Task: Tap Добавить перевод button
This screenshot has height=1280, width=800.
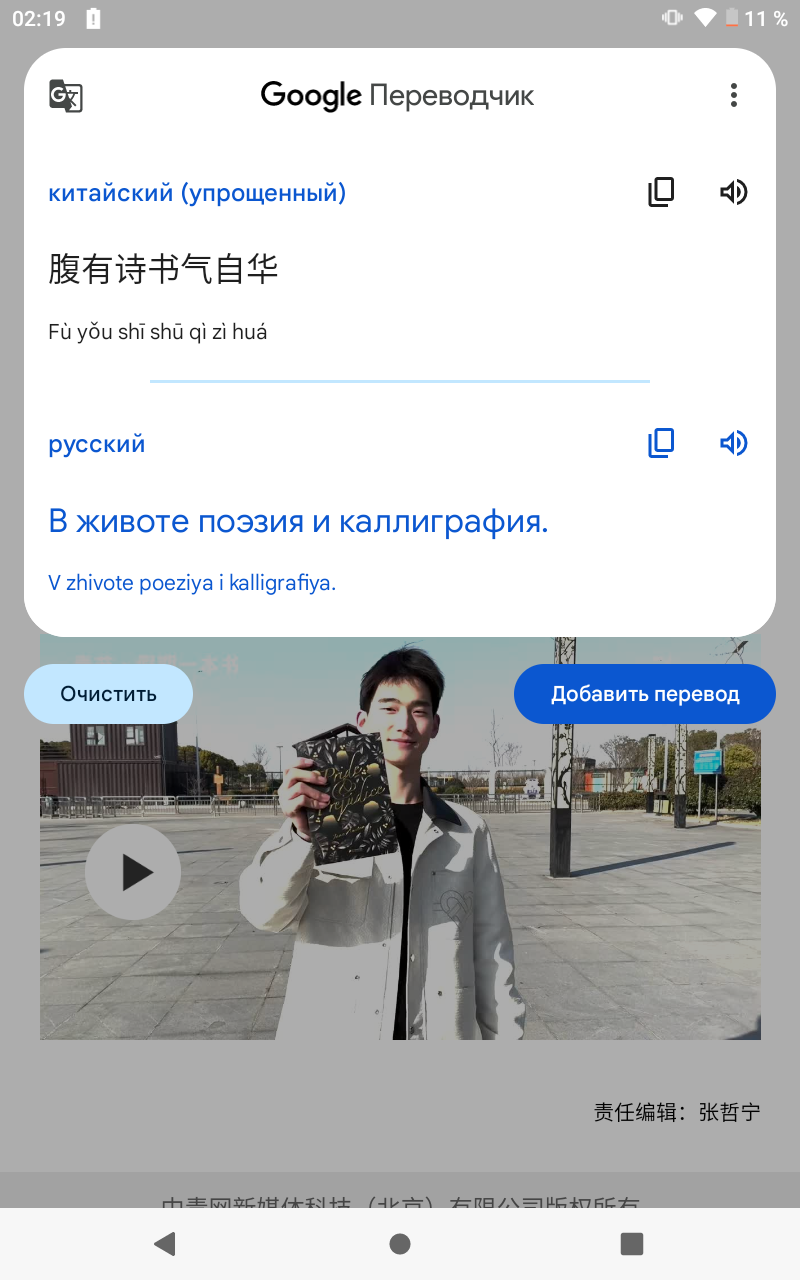Action: click(645, 694)
